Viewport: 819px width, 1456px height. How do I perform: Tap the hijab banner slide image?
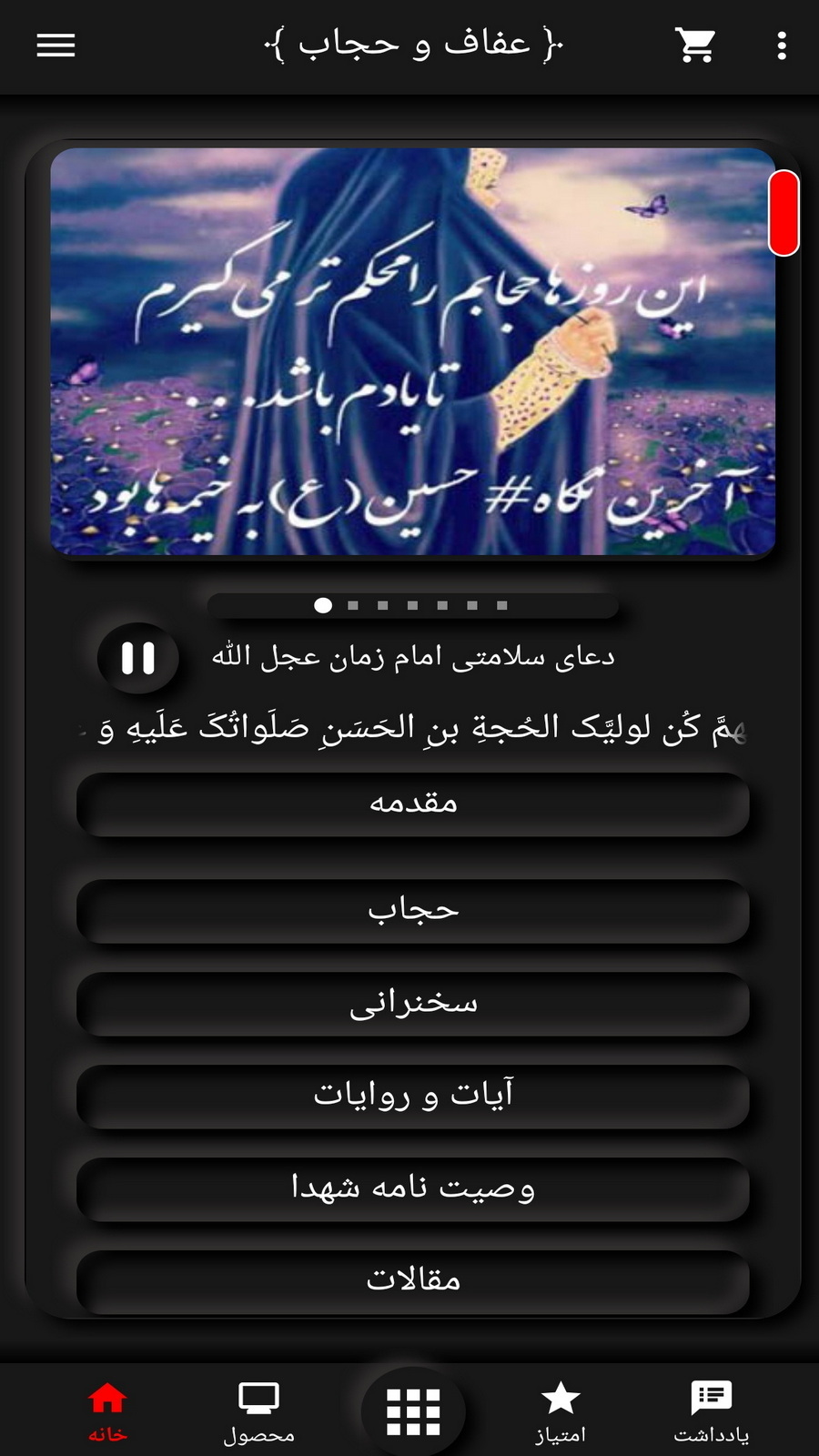pos(413,351)
